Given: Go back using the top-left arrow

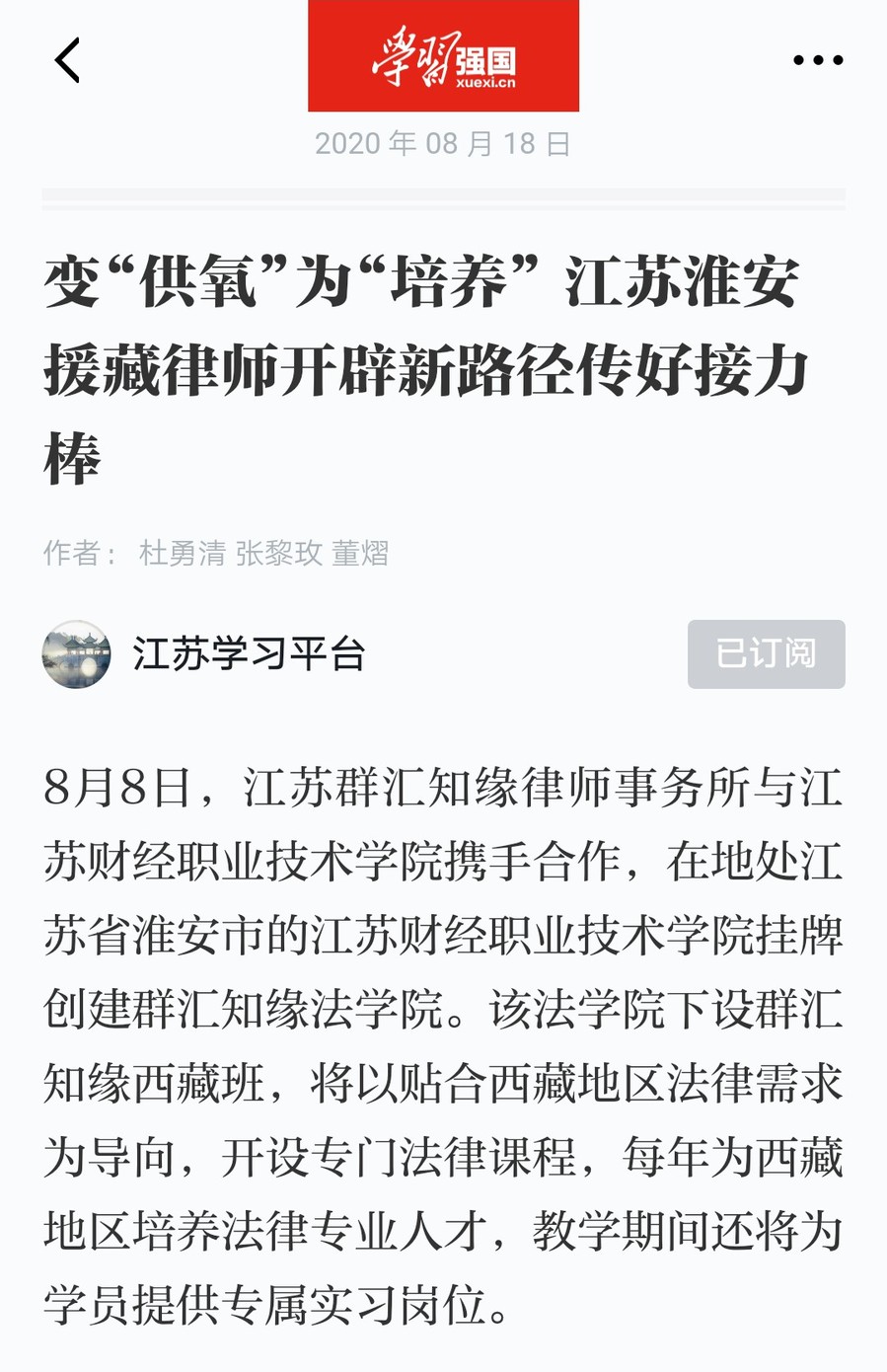Looking at the screenshot, I should tap(67, 60).
